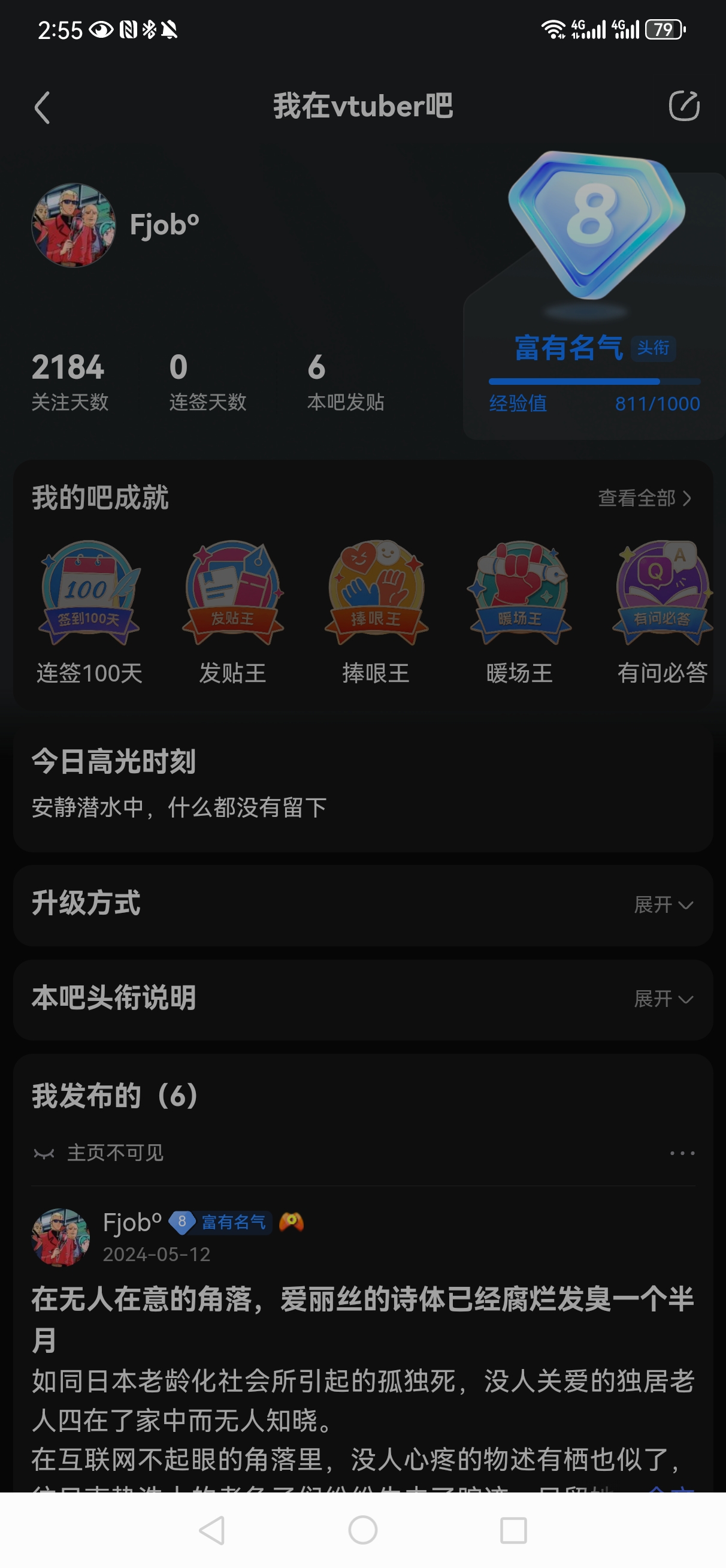Tap the system home button
Screen dimensions: 726x1568
pyautogui.click(x=362, y=1530)
